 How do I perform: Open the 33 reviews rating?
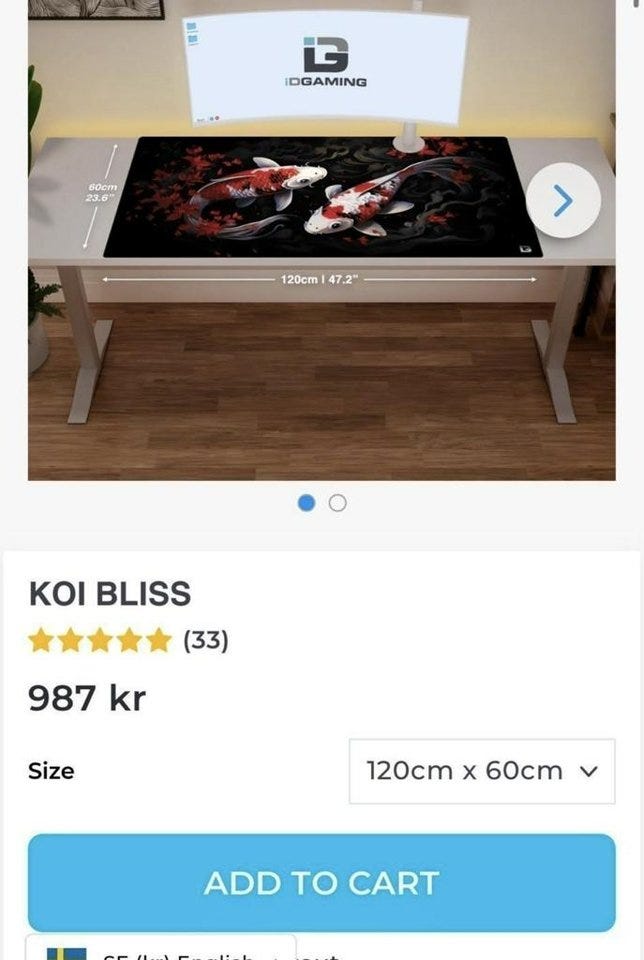(128, 640)
